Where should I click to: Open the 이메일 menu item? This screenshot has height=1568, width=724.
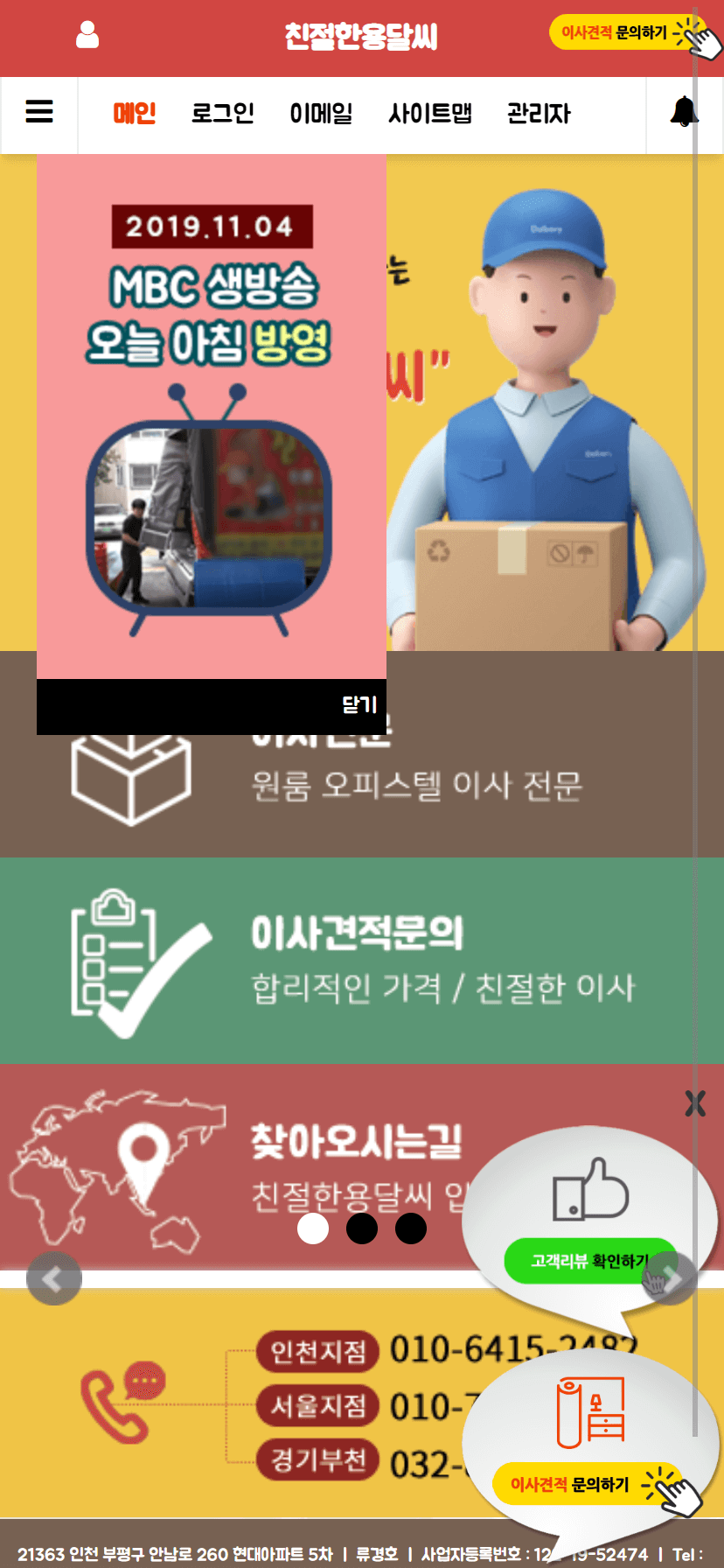coord(321,113)
